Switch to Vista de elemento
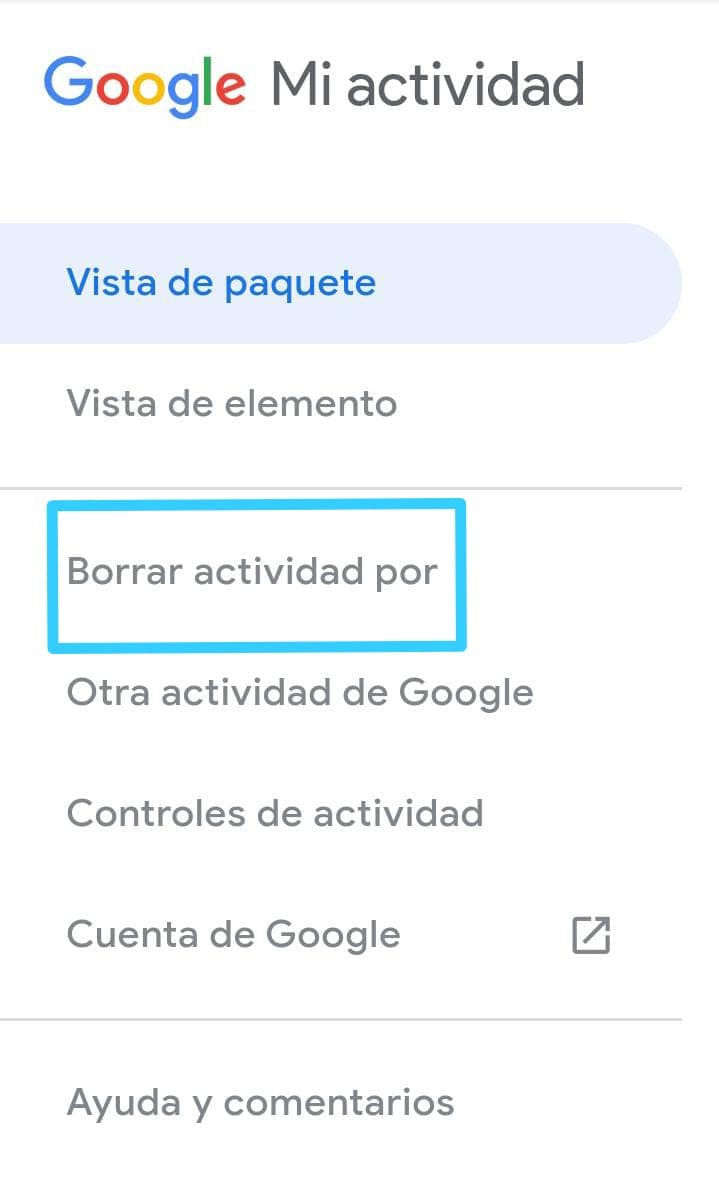719x1190 pixels. pyautogui.click(x=231, y=404)
